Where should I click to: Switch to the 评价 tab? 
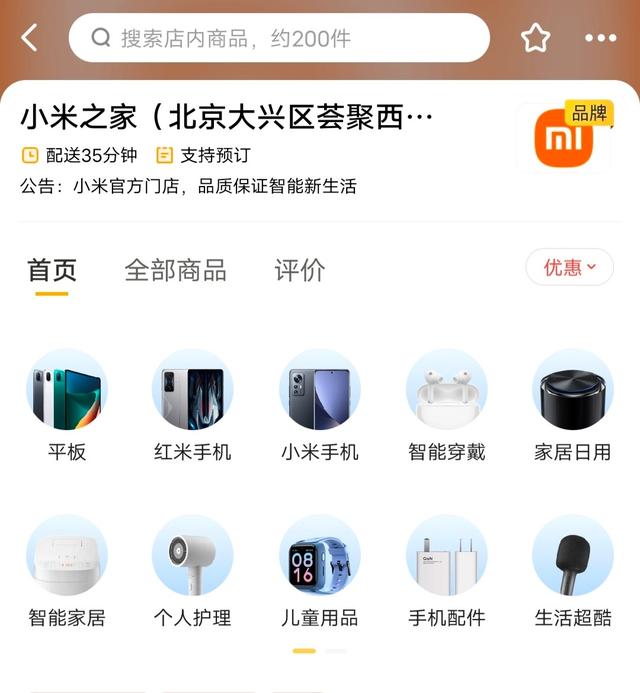click(300, 270)
